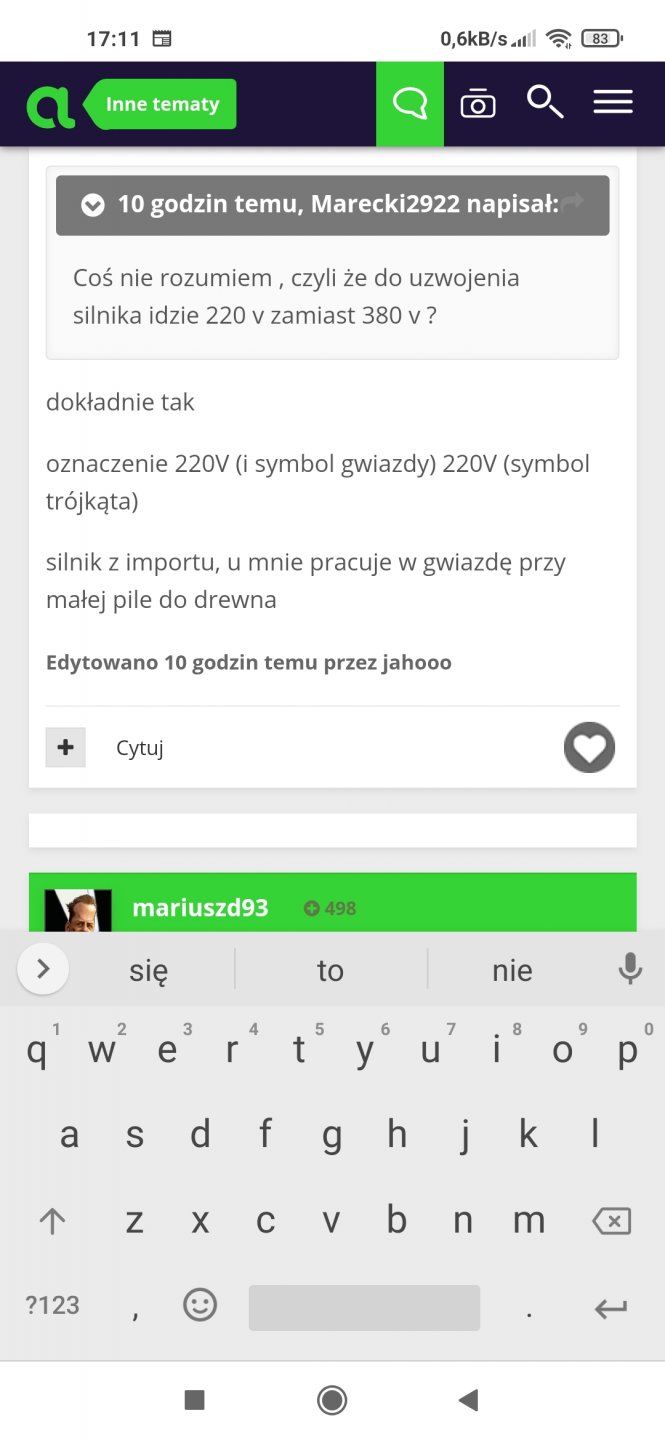Viewport: 665px width, 1440px height.
Task: Tap the backspace key
Action: [611, 1221]
